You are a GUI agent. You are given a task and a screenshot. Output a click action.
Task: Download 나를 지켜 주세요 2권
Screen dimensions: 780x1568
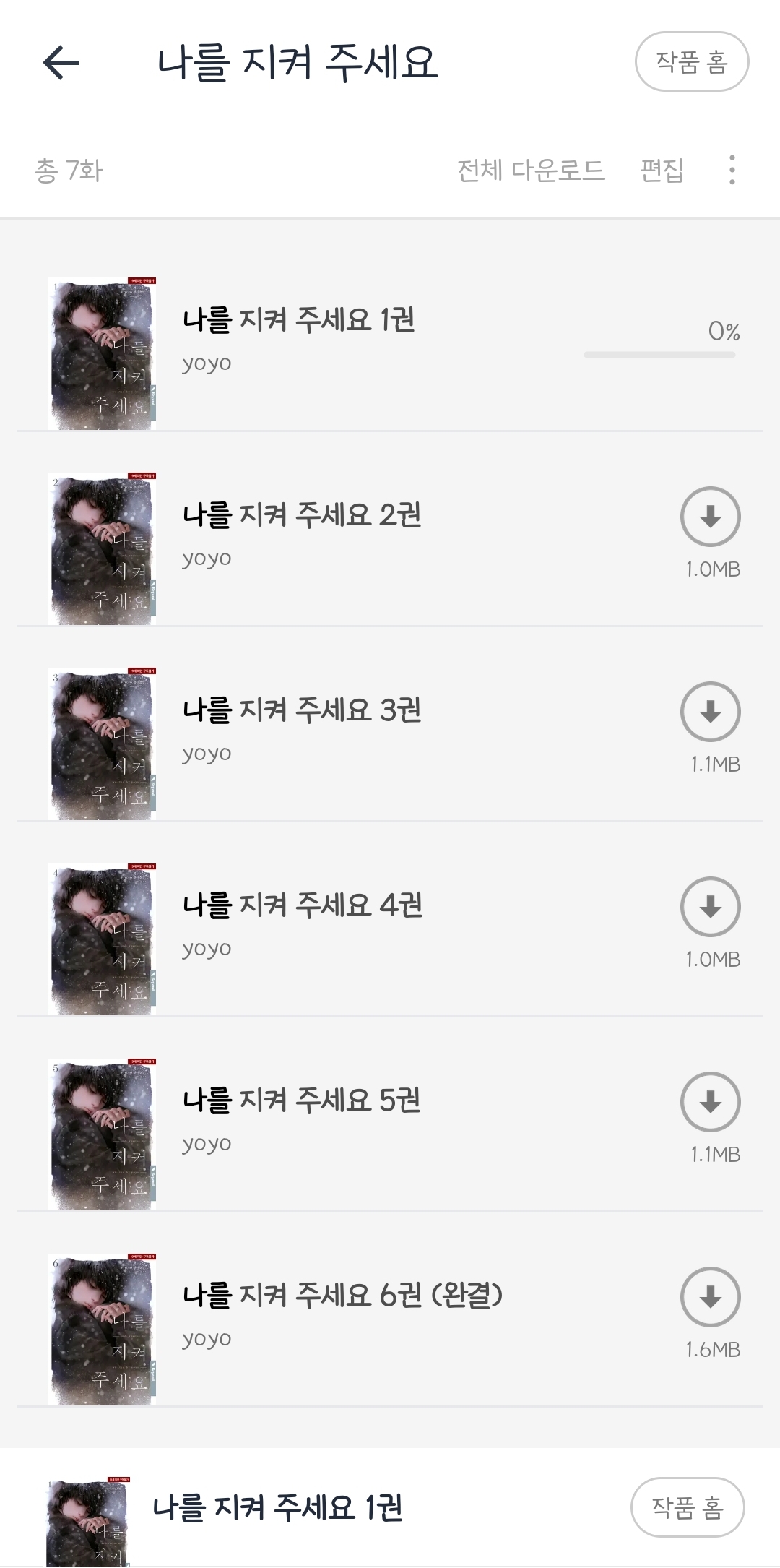[710, 517]
